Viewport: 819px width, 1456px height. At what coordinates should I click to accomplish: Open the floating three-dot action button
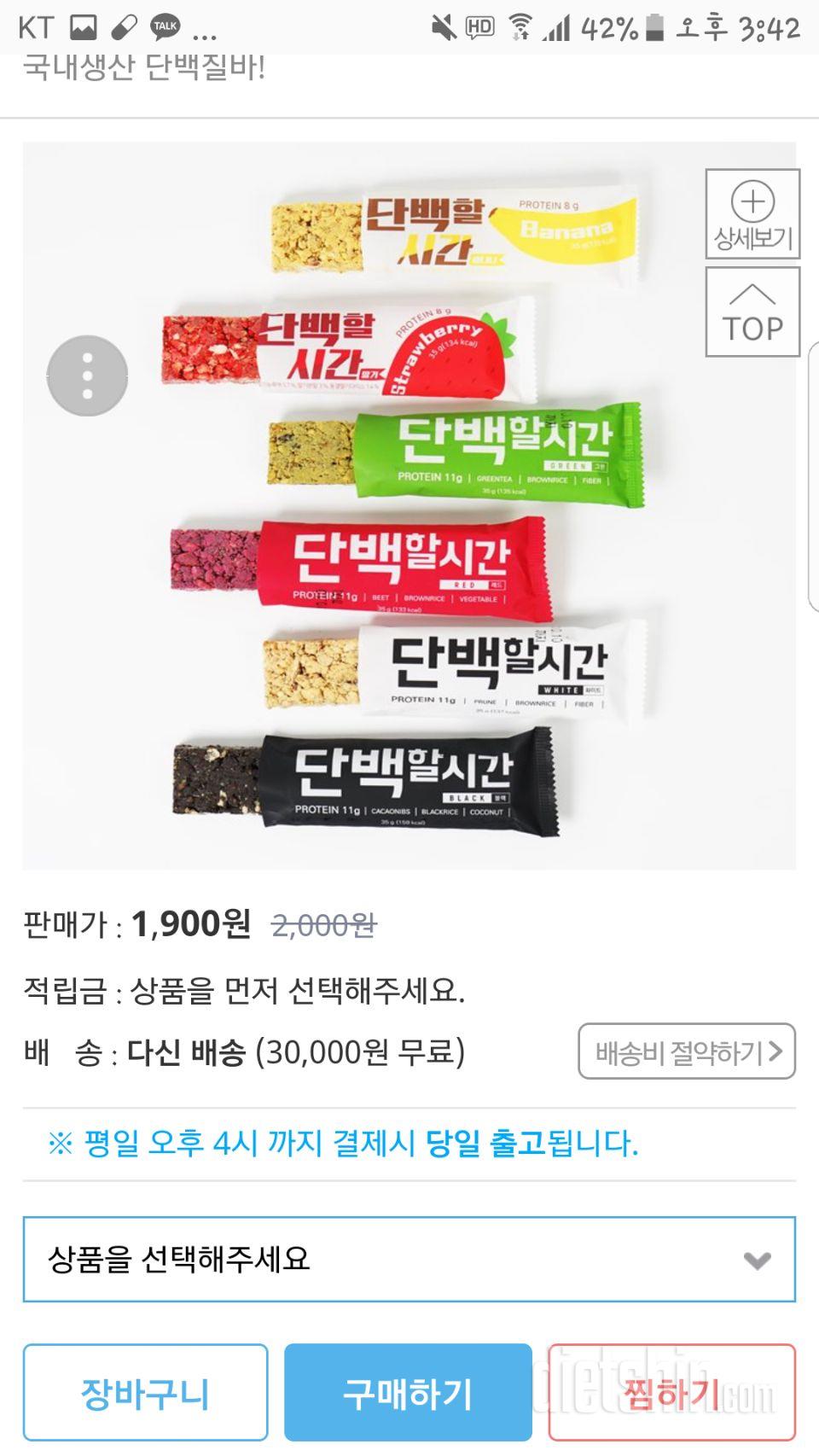86,376
